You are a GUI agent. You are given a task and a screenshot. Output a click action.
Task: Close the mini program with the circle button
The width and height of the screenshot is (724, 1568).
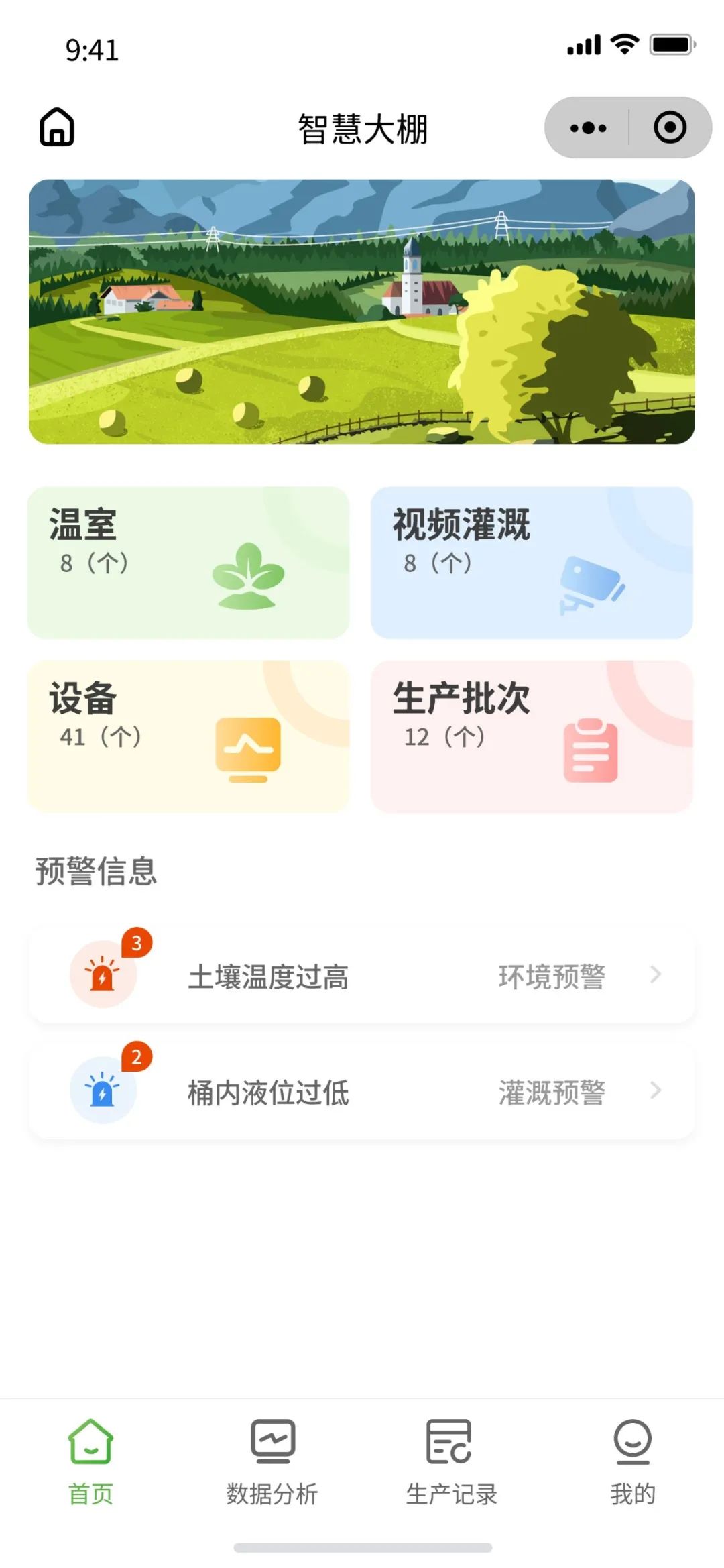pos(670,127)
